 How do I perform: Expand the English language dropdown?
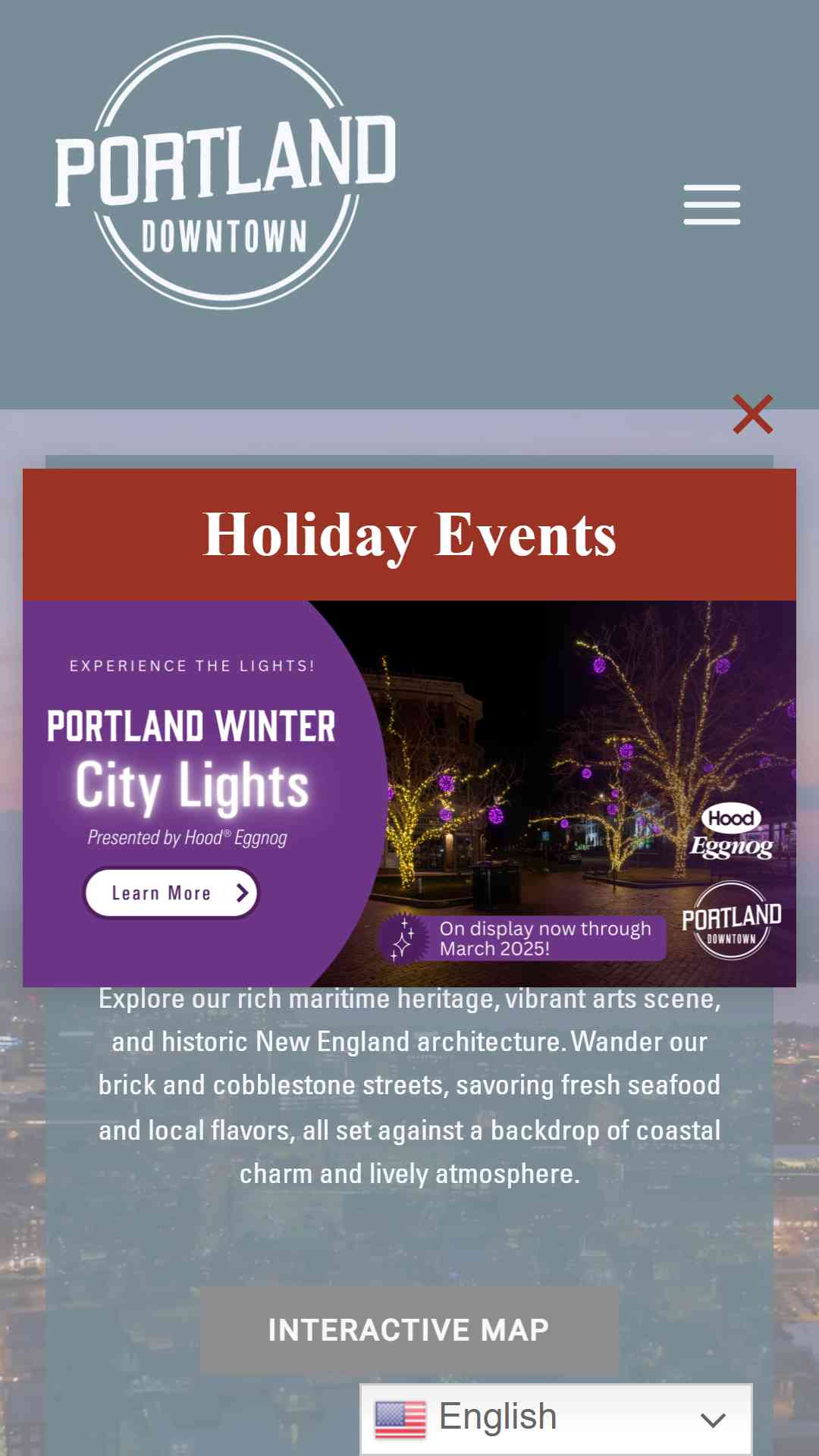click(x=556, y=1419)
